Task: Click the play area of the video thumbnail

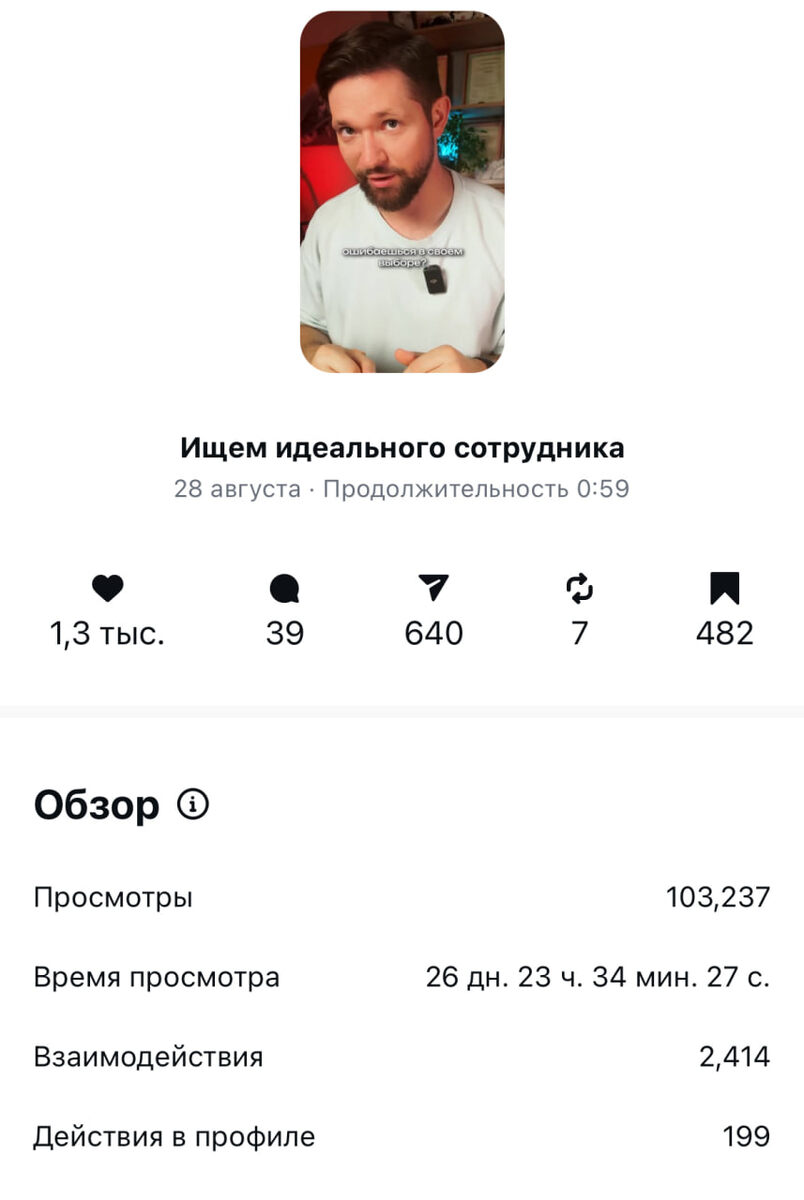Action: tap(402, 190)
